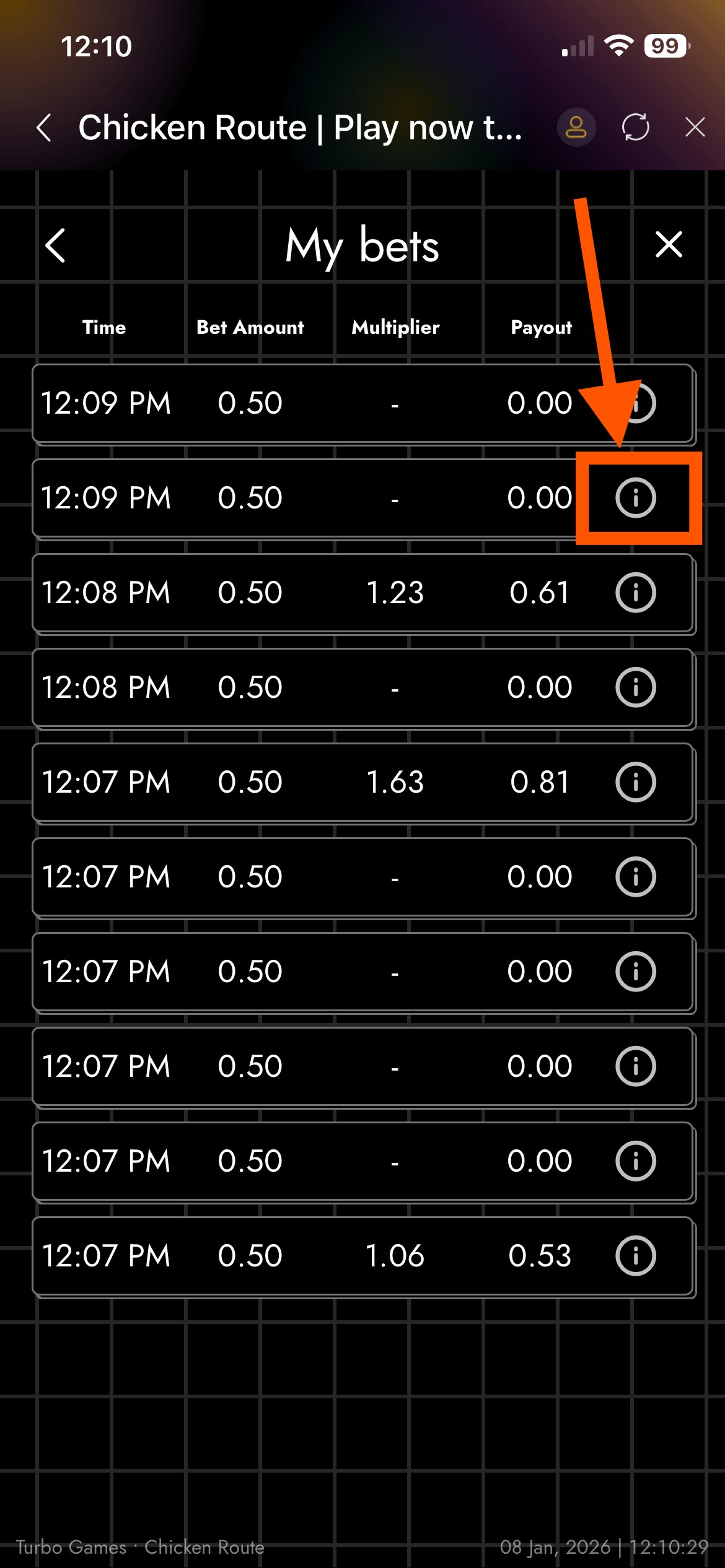Show info for the 1.63 multiplier bet
This screenshot has width=725, height=1568.
(x=635, y=782)
